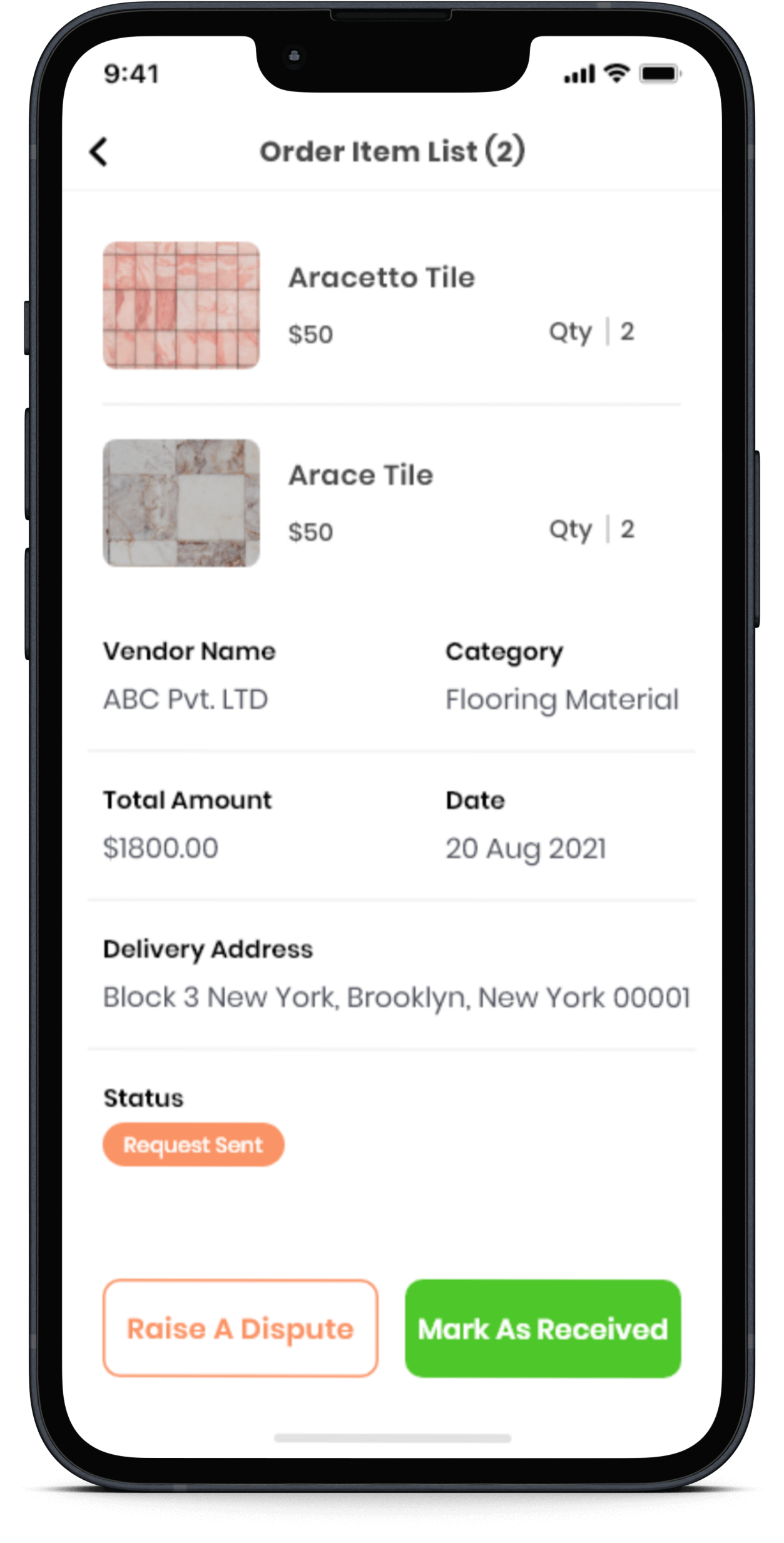784x1543 pixels.
Task: Mark the order as received
Action: (x=543, y=1328)
